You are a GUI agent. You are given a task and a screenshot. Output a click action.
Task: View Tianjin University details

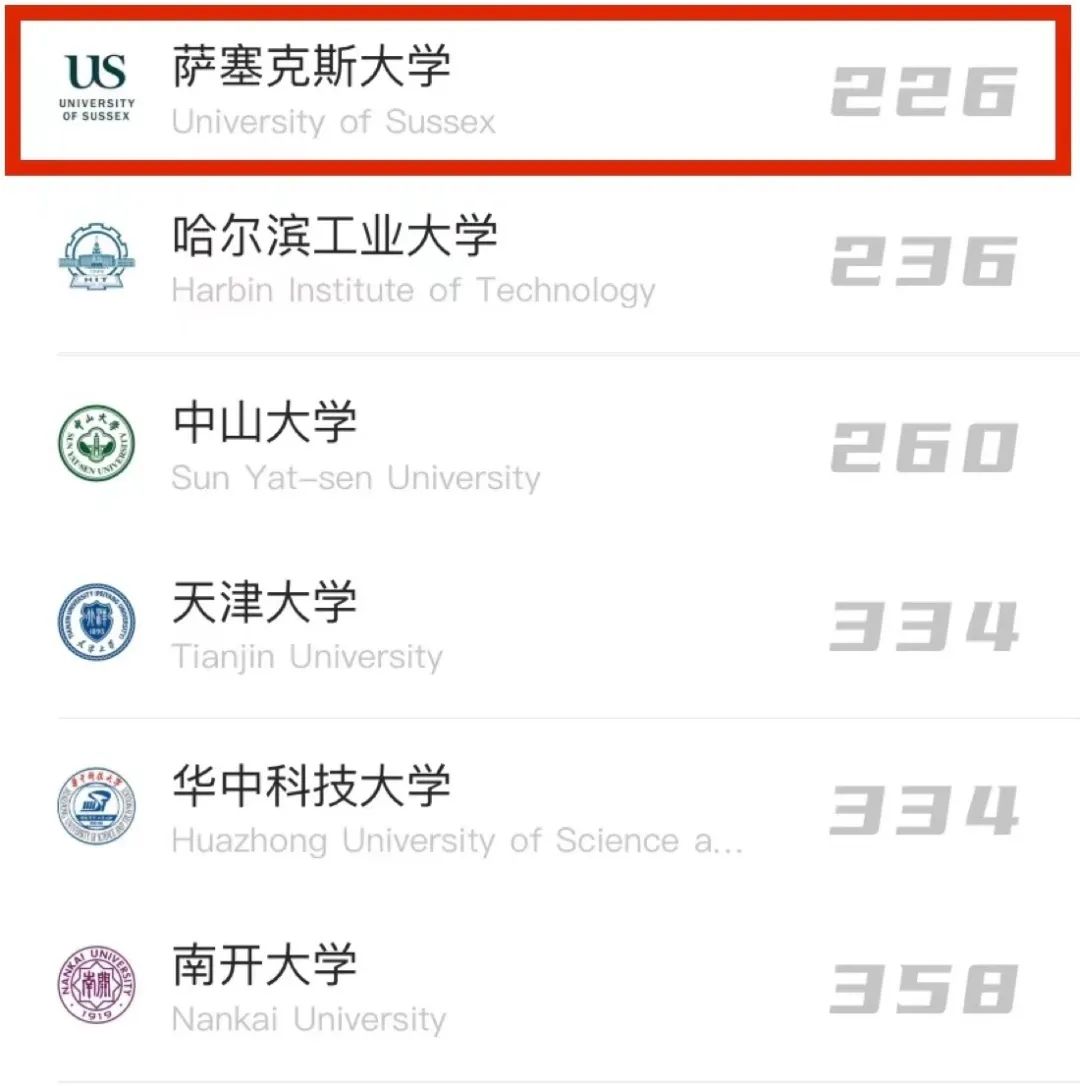307,627
